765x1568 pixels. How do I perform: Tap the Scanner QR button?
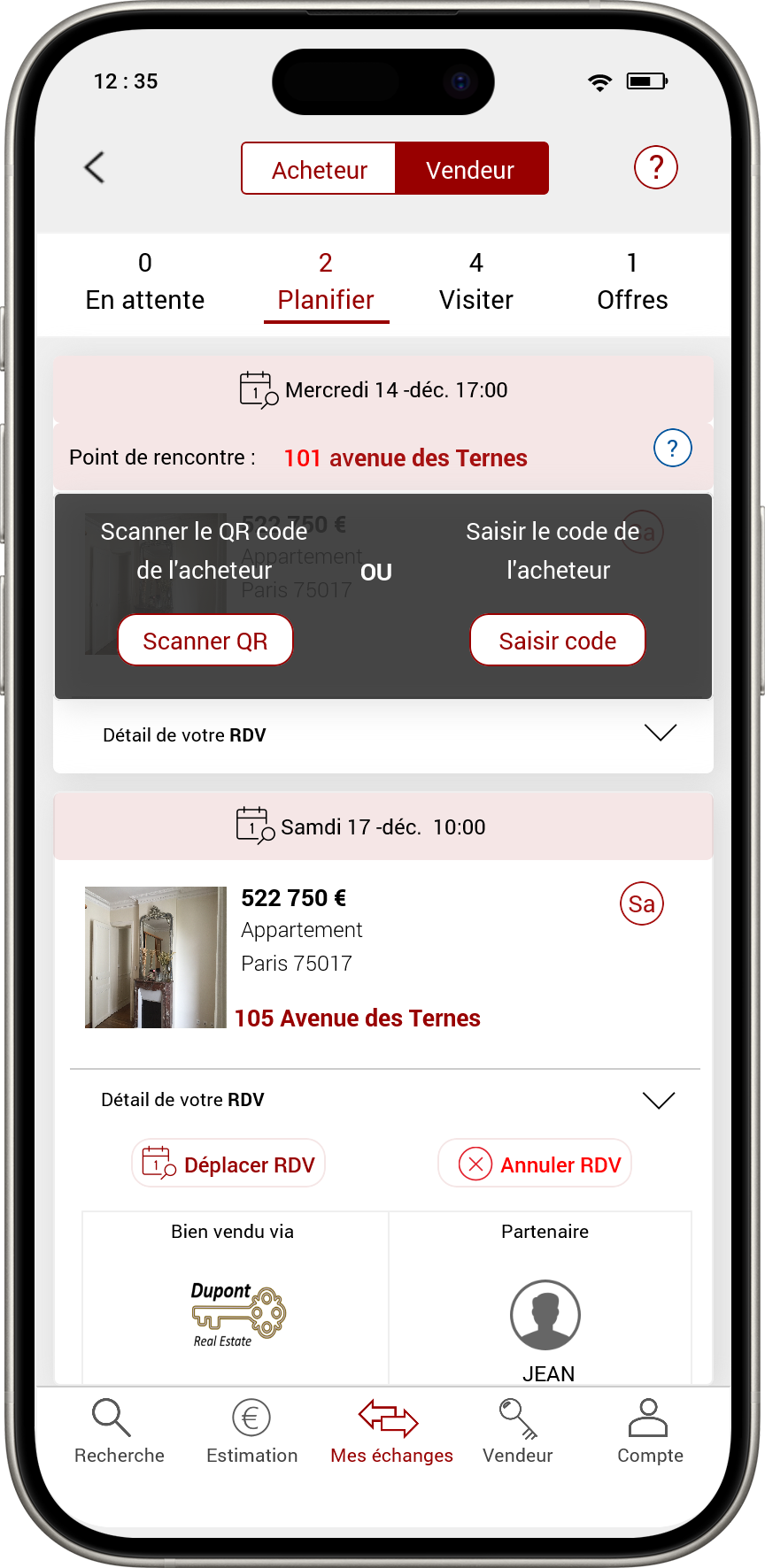pyautogui.click(x=205, y=640)
